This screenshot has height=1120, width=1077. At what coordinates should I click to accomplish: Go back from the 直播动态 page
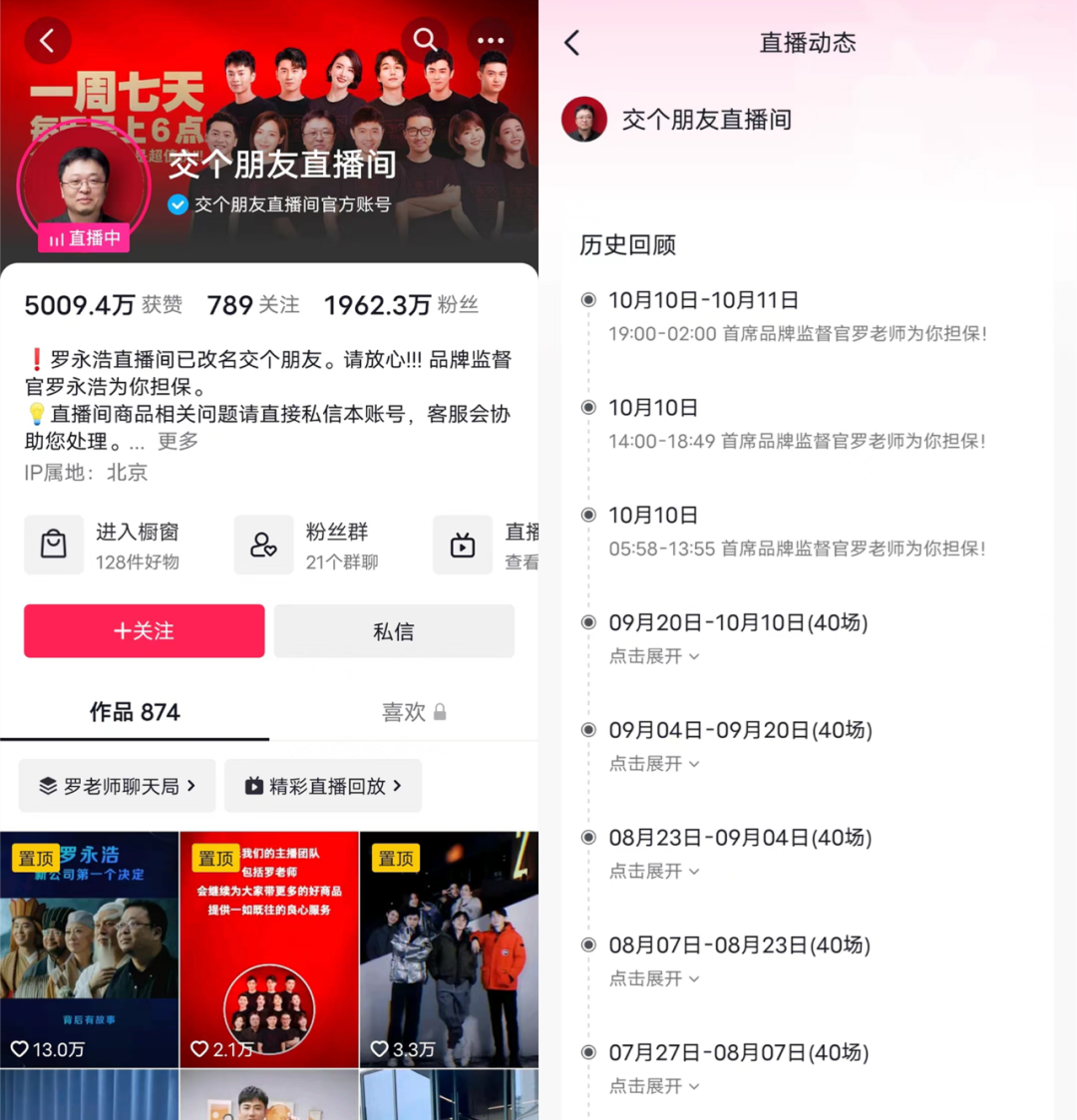pos(572,43)
